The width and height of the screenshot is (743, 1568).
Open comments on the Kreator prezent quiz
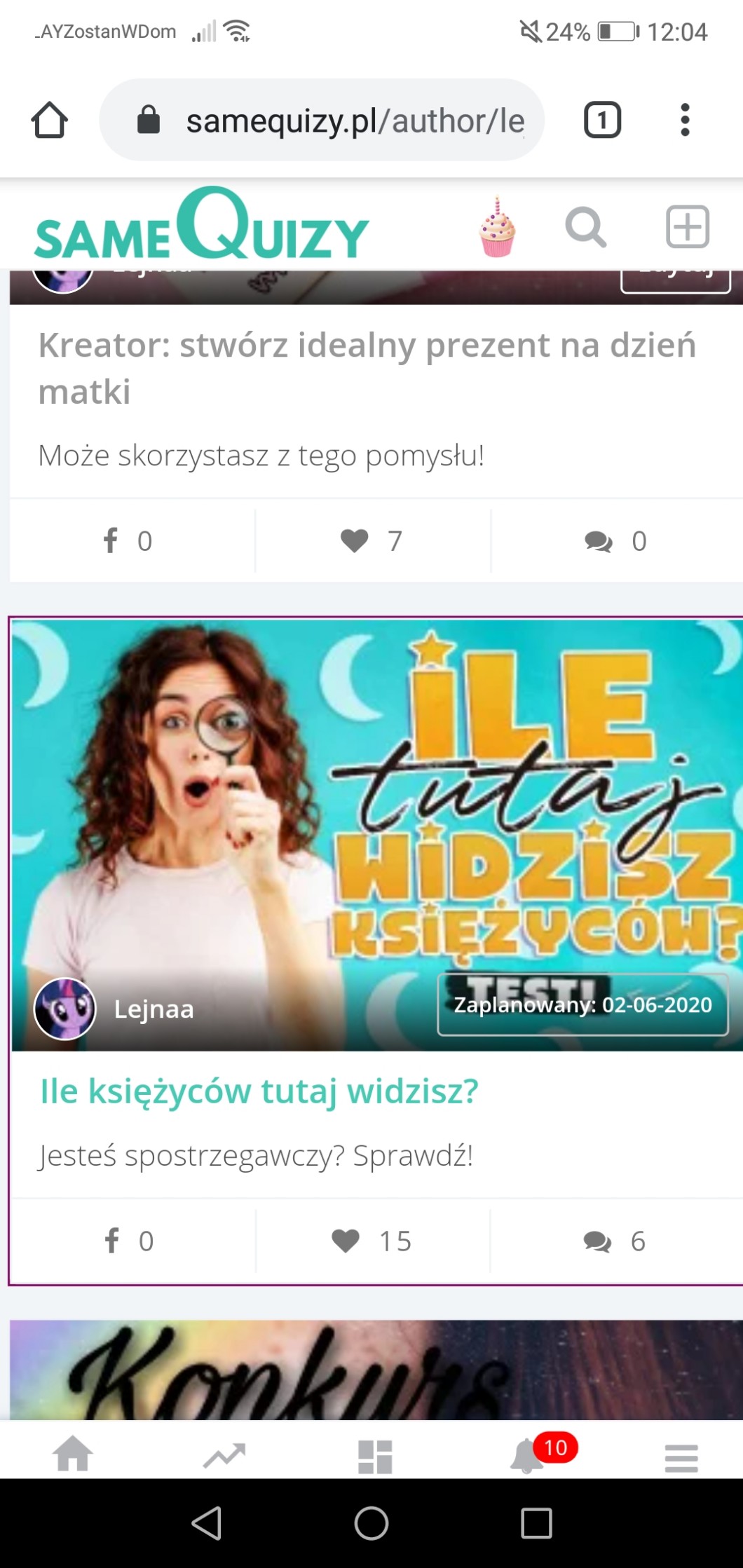tap(615, 541)
